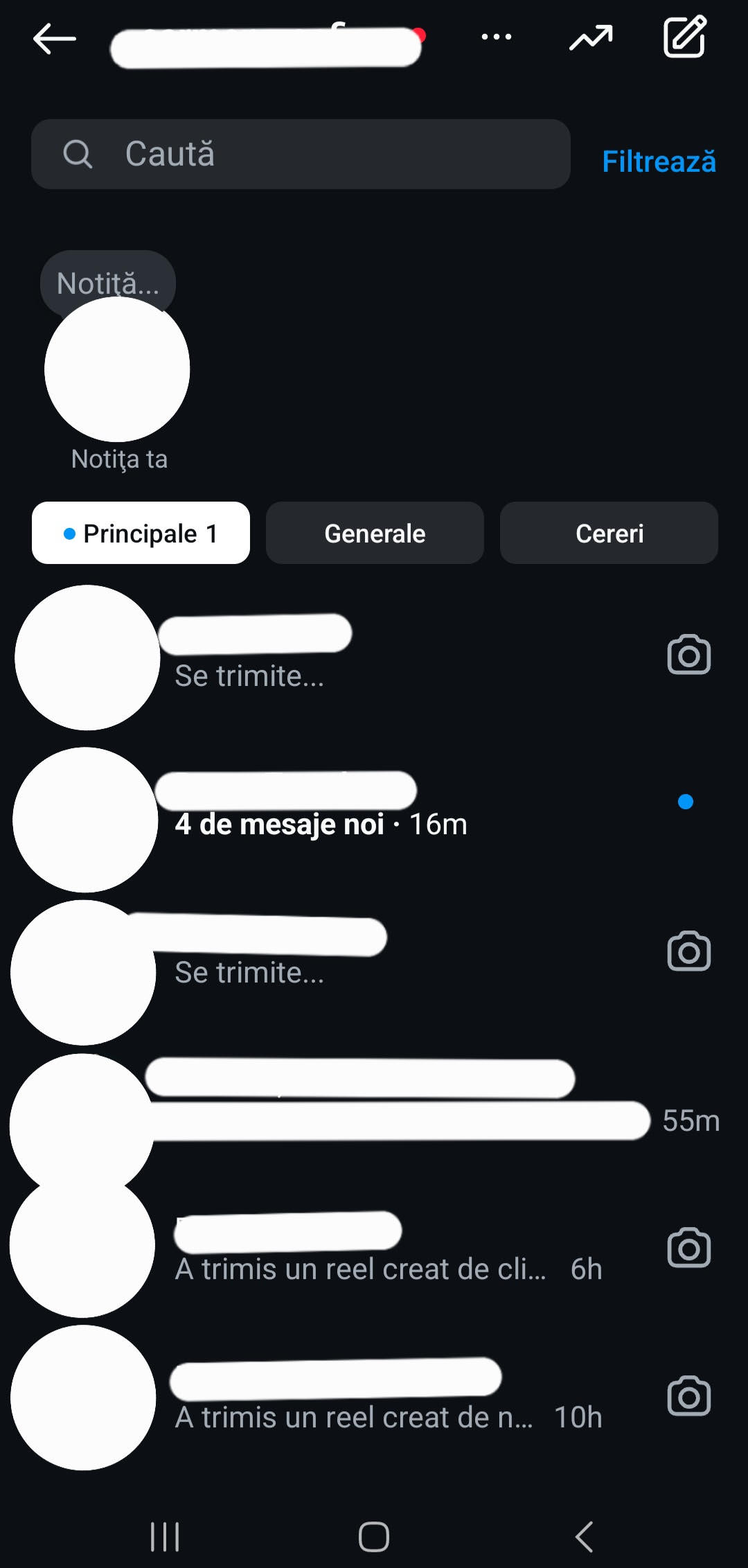Image resolution: width=748 pixels, height=1568 pixels.
Task: Tap the camera icon on the 10h chat
Action: coord(688,1396)
